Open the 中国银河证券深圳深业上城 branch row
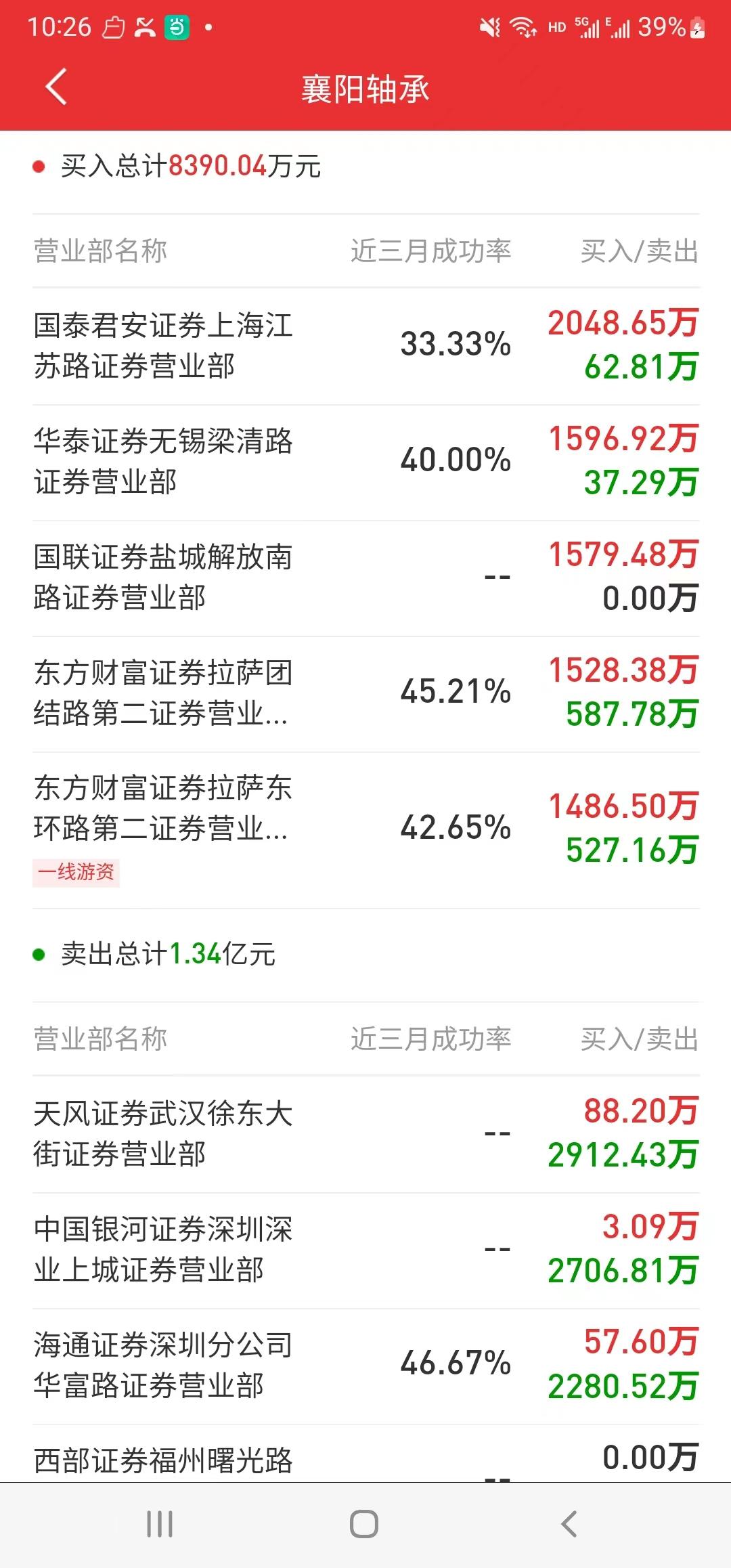 pos(365,1251)
